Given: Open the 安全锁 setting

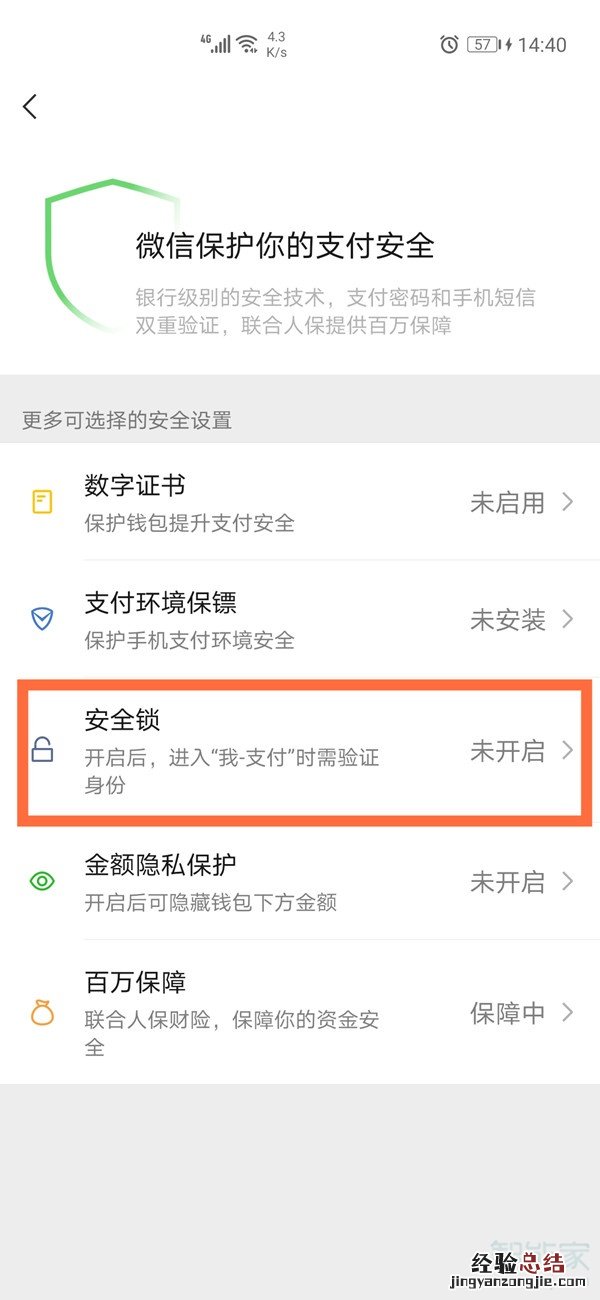Looking at the screenshot, I should (x=300, y=751).
